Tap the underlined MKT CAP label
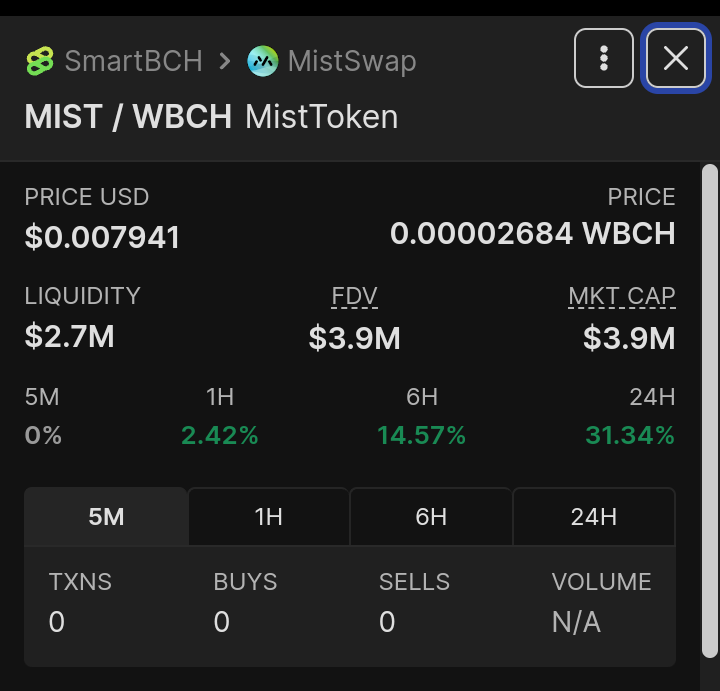 [x=622, y=296]
